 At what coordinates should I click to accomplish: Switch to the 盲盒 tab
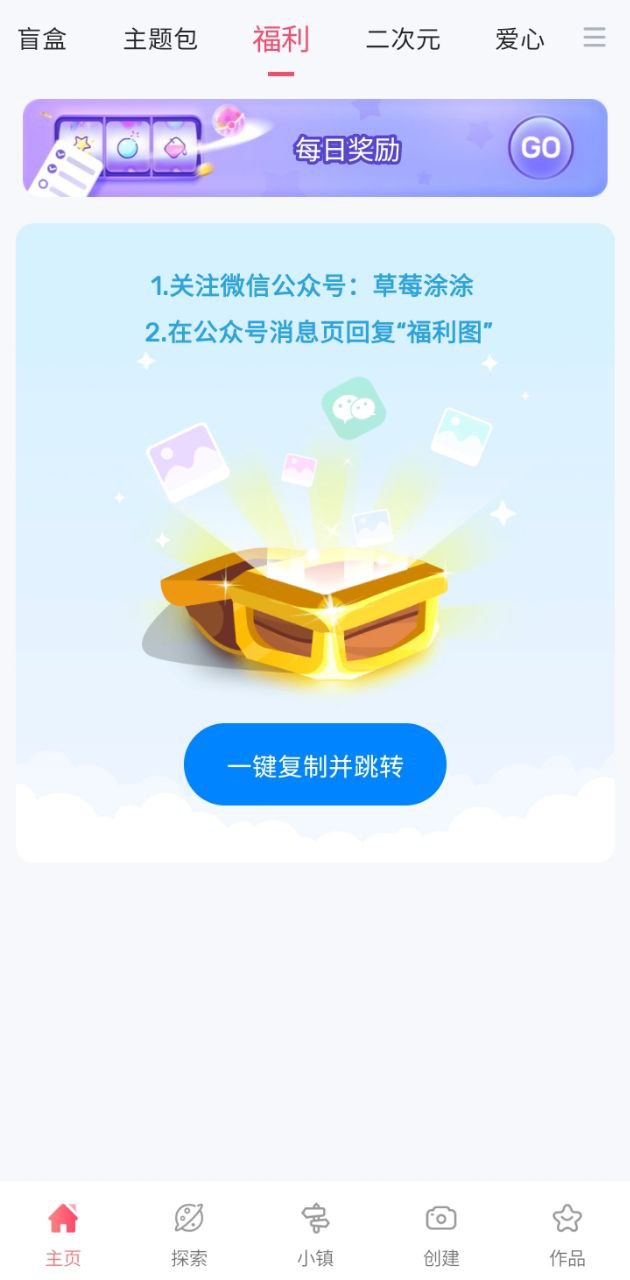click(x=42, y=40)
